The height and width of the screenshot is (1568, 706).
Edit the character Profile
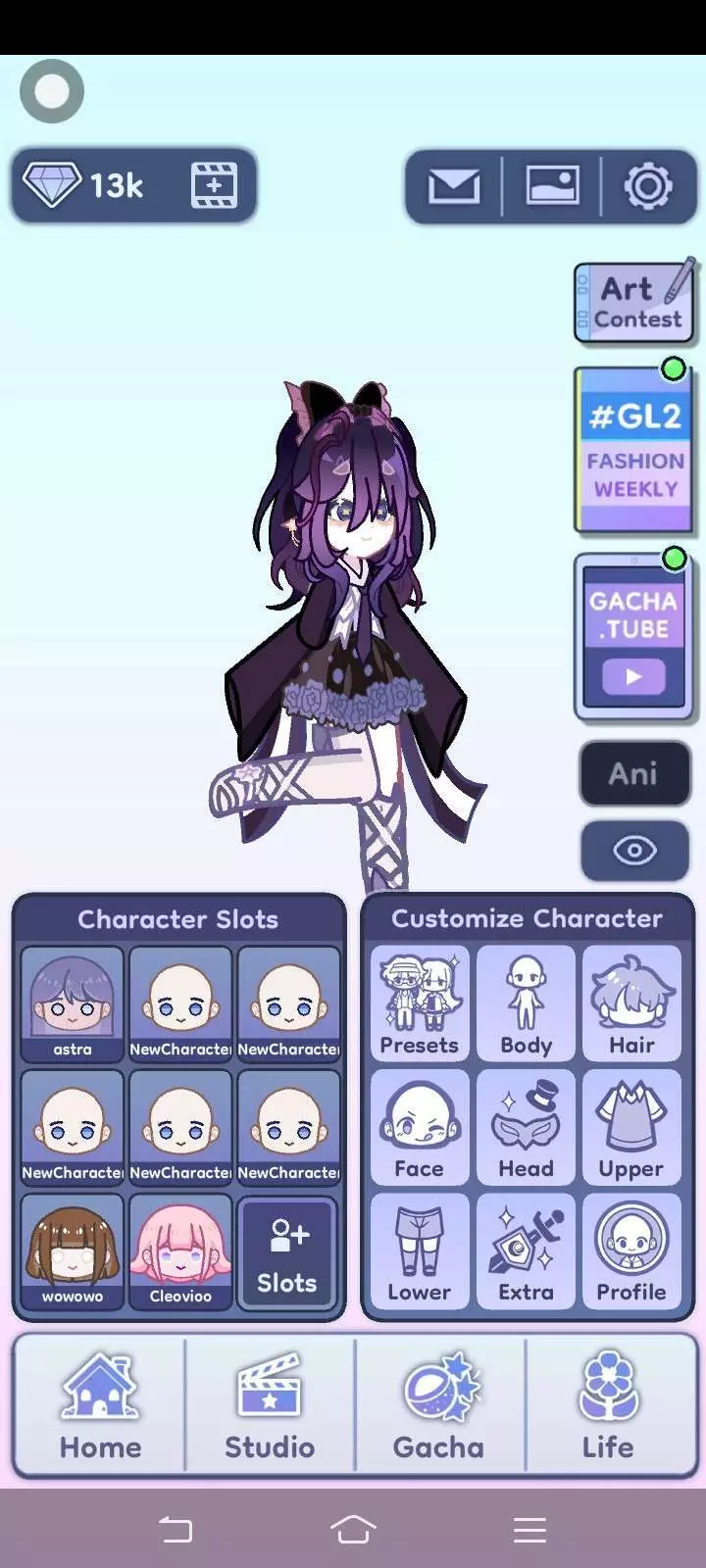coord(631,1250)
